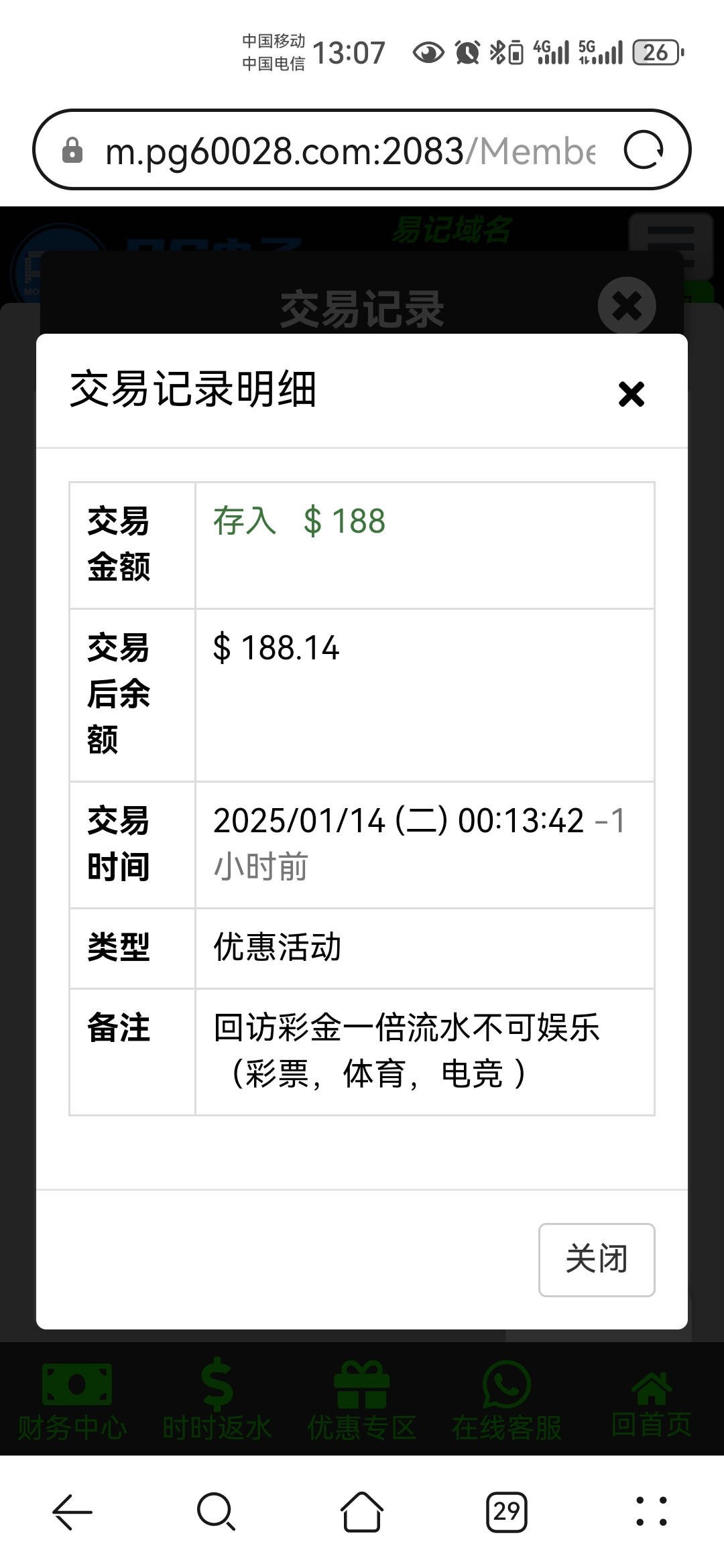Viewport: 724px width, 1568px height.
Task: Reload the page in browser
Action: click(644, 150)
